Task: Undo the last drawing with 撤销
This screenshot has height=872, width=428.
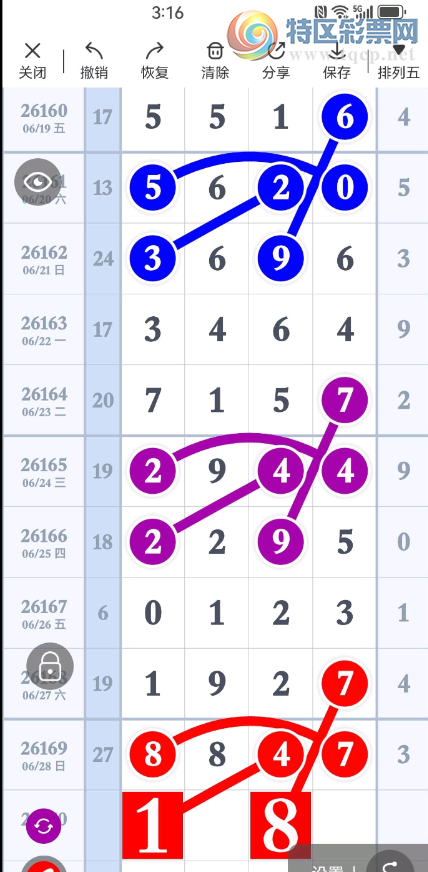Action: pos(94,61)
